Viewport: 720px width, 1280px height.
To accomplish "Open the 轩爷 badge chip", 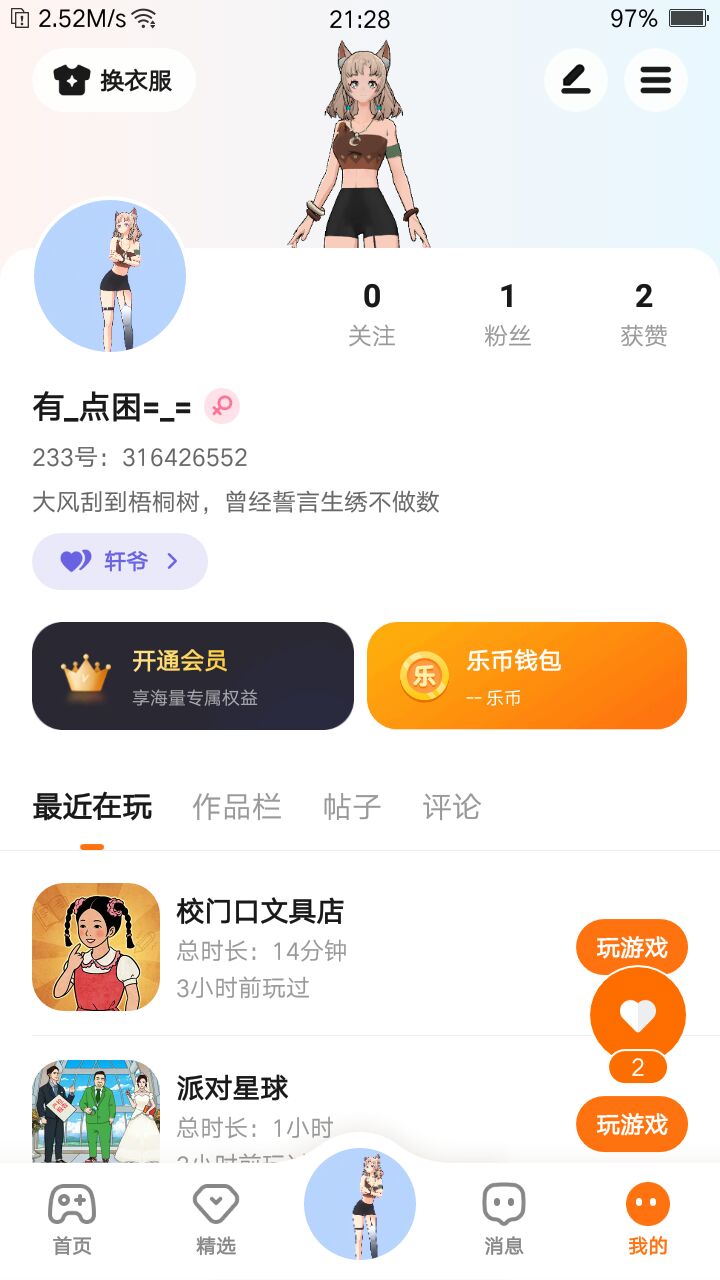I will (x=120, y=561).
